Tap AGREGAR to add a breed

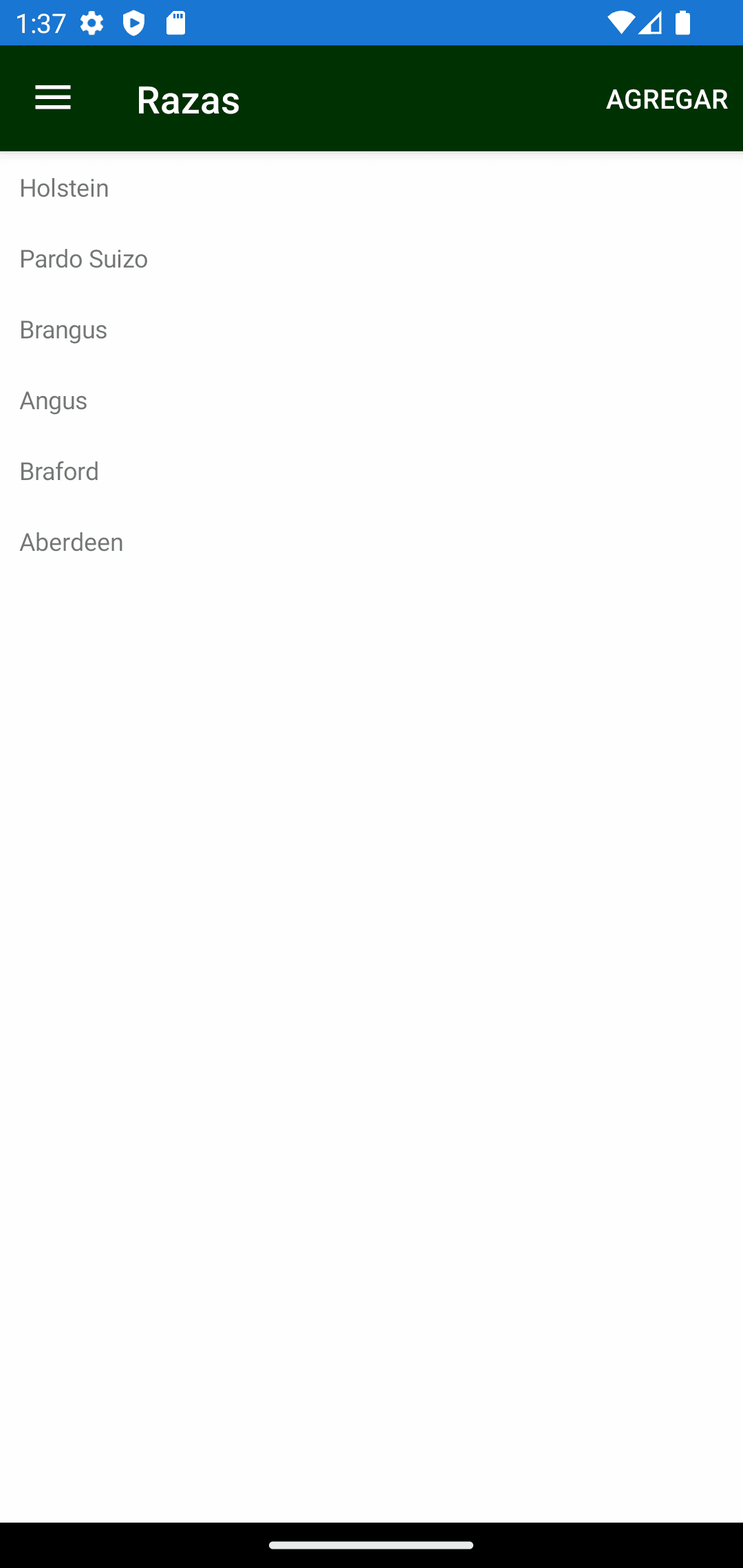click(x=666, y=99)
